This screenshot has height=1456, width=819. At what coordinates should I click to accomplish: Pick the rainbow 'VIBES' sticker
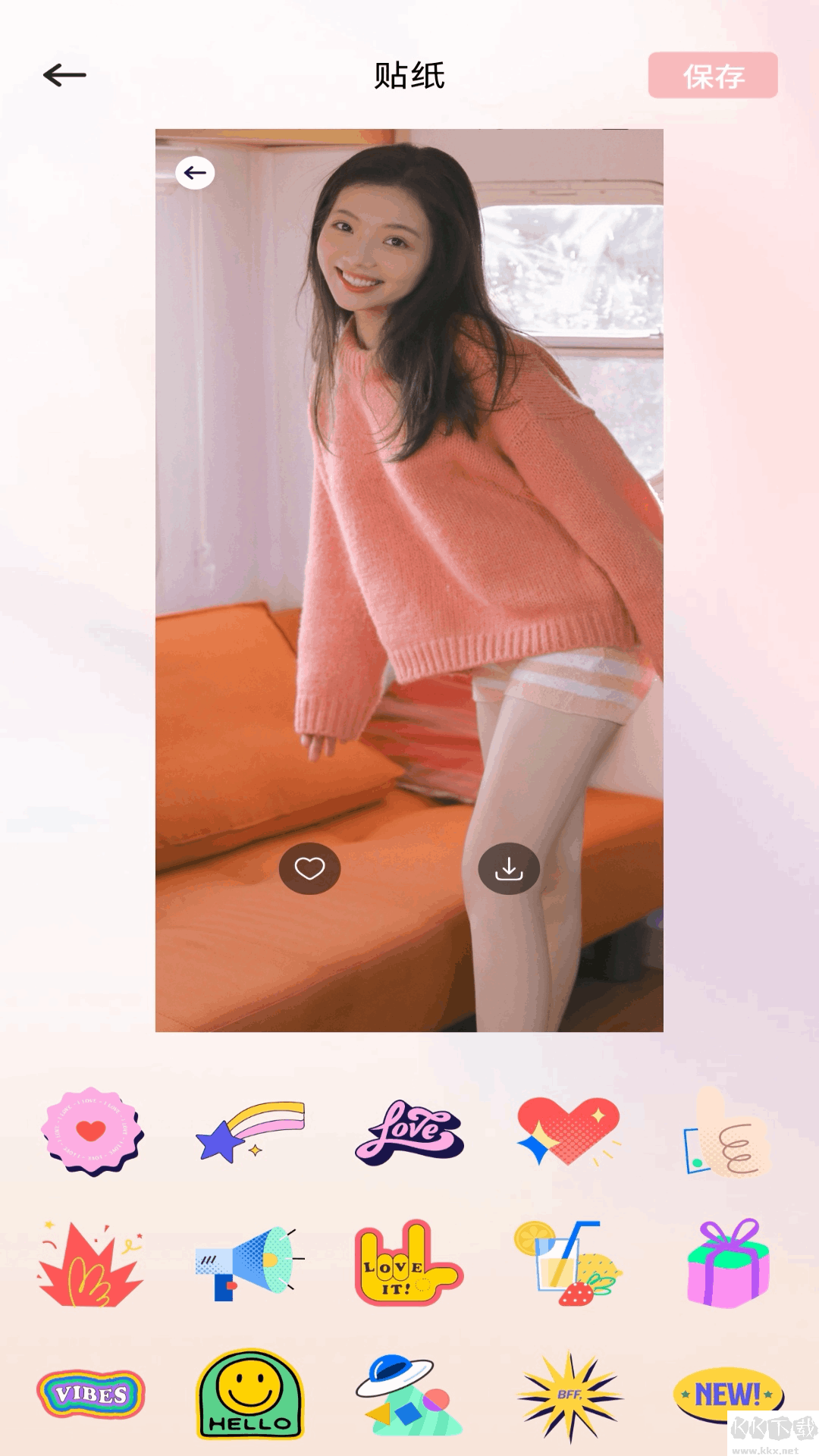tap(91, 1394)
